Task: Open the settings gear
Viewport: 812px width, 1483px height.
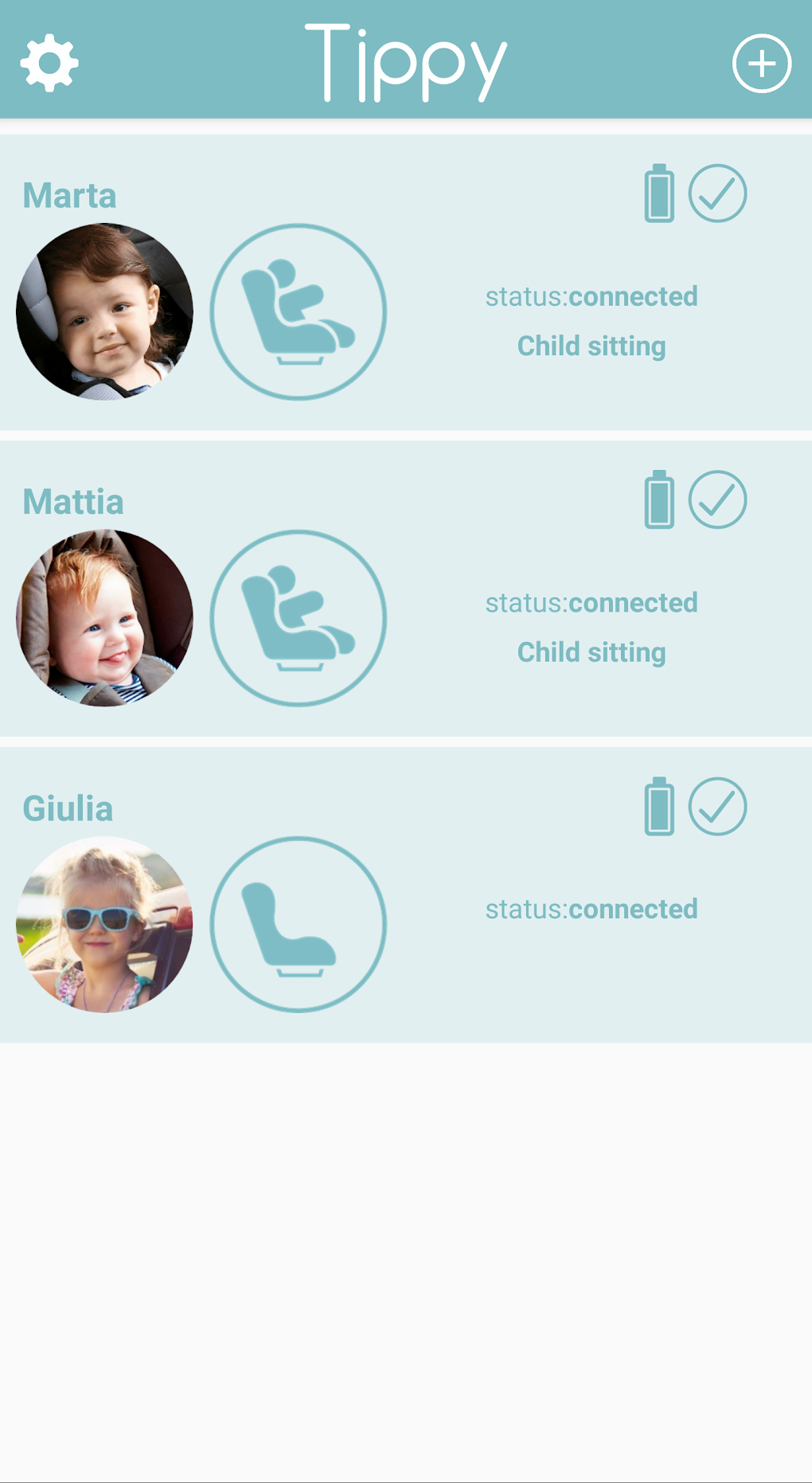Action: (49, 63)
